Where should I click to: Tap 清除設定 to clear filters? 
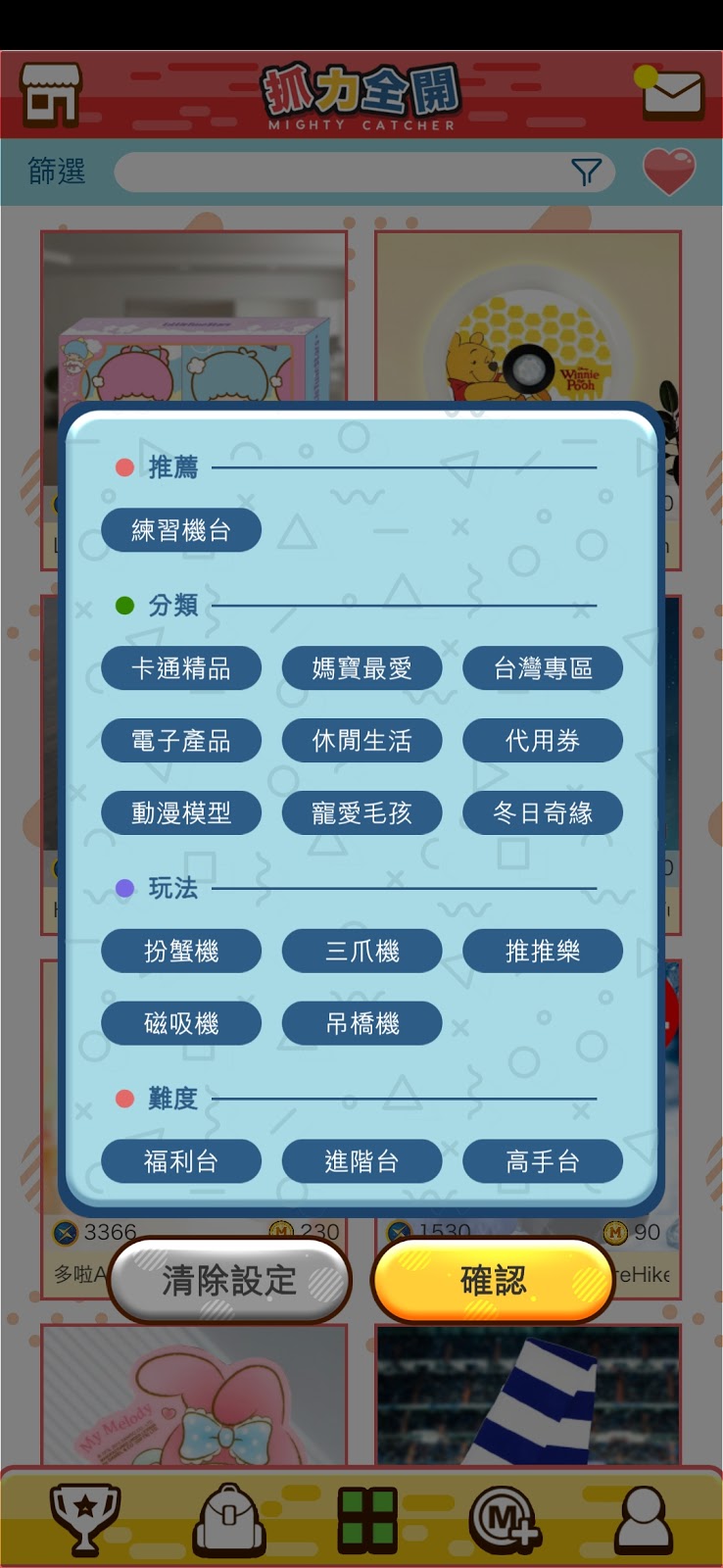pyautogui.click(x=229, y=1280)
